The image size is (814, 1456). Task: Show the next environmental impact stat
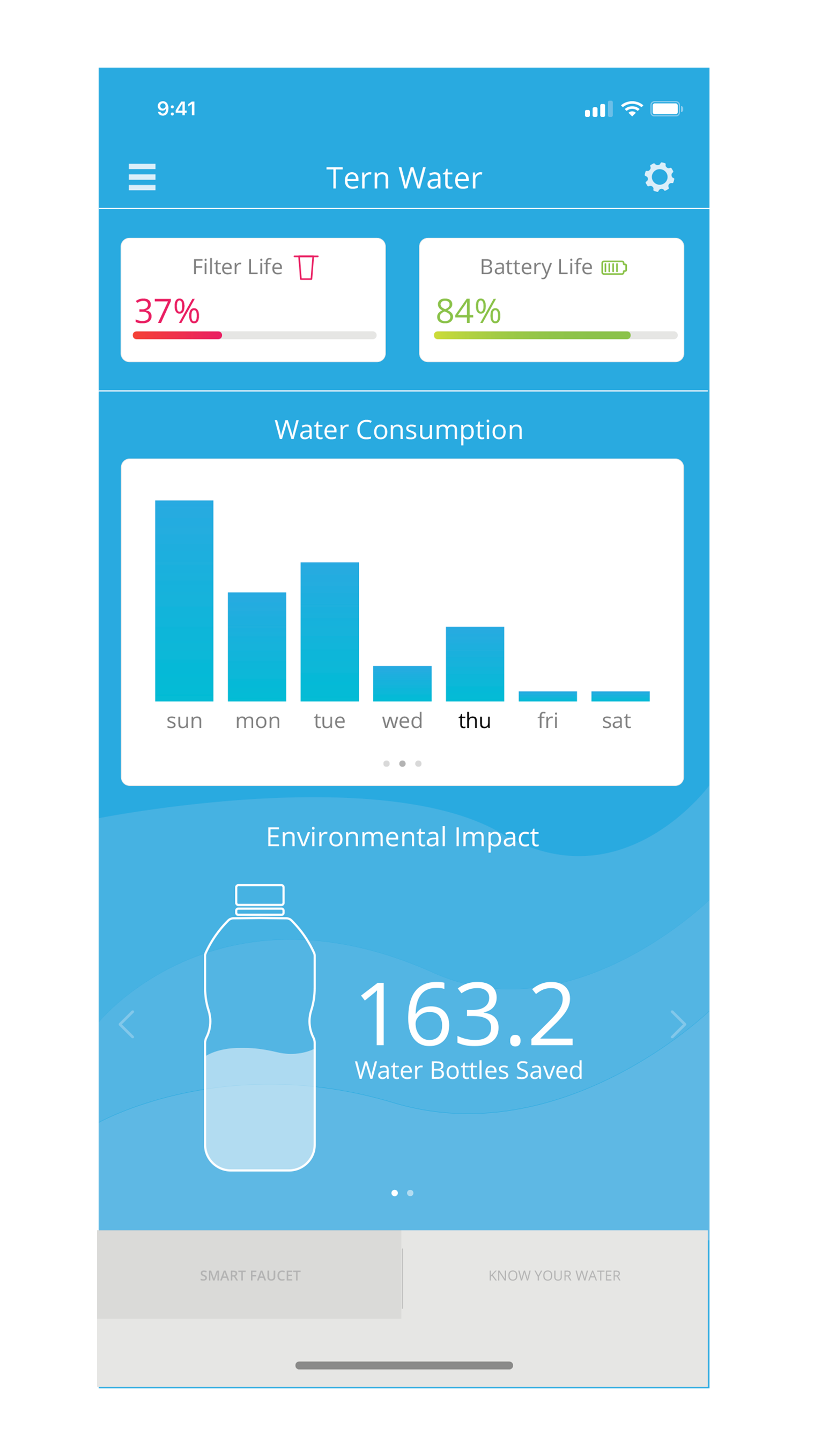(678, 1024)
